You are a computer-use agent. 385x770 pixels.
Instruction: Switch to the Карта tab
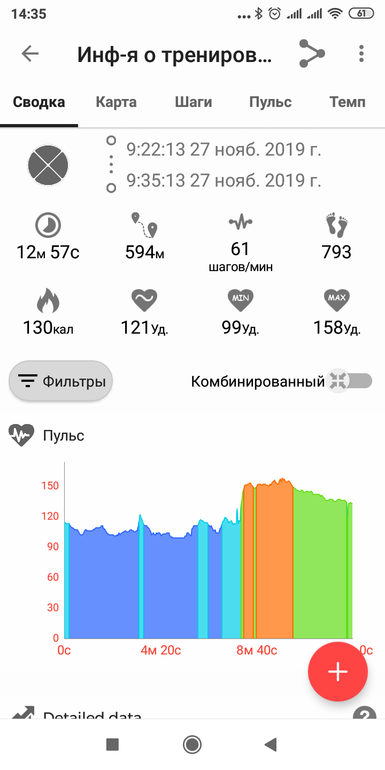click(x=116, y=102)
